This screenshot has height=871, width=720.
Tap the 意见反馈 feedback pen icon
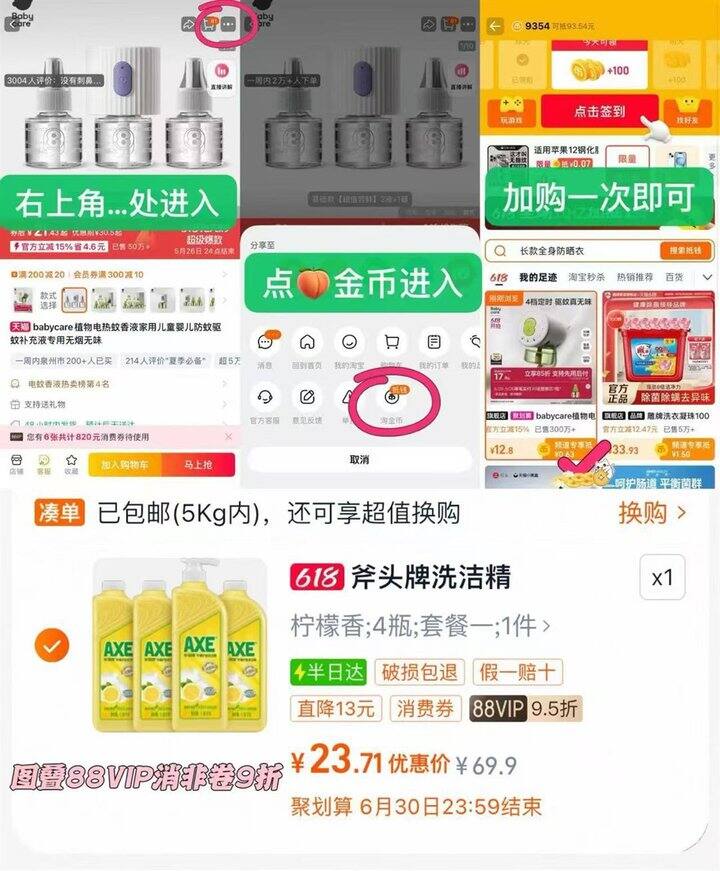point(307,397)
